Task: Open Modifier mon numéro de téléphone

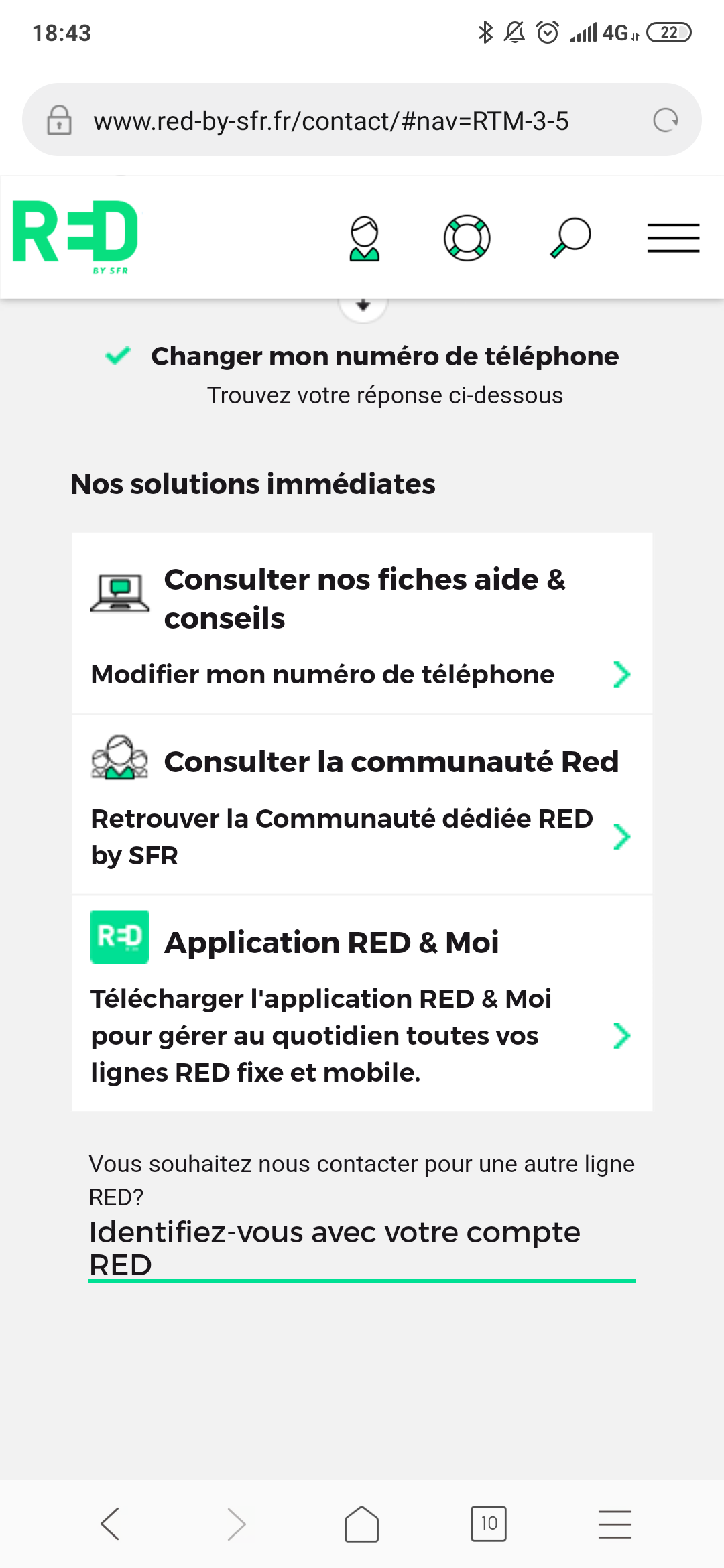Action: click(x=362, y=675)
